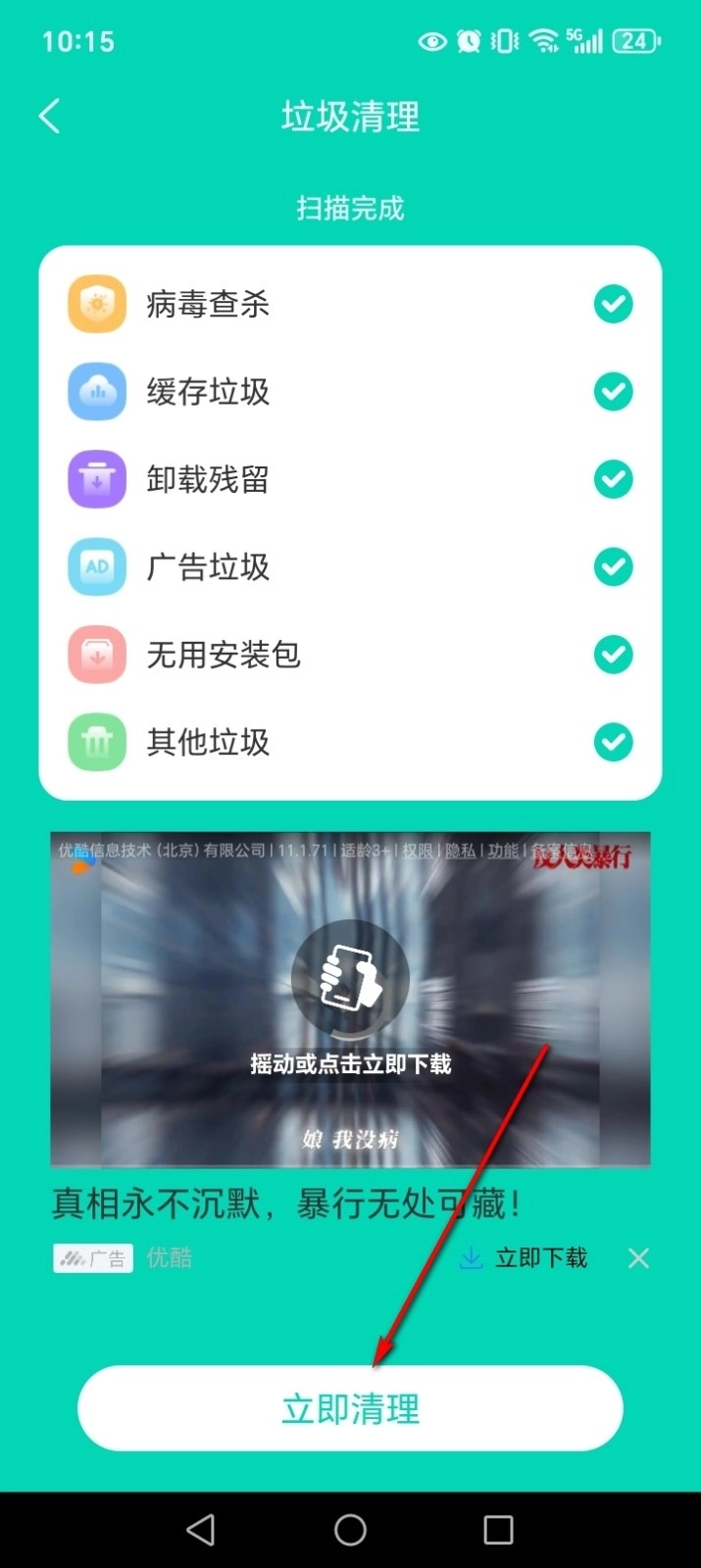Go to the system home screen

tap(350, 1530)
